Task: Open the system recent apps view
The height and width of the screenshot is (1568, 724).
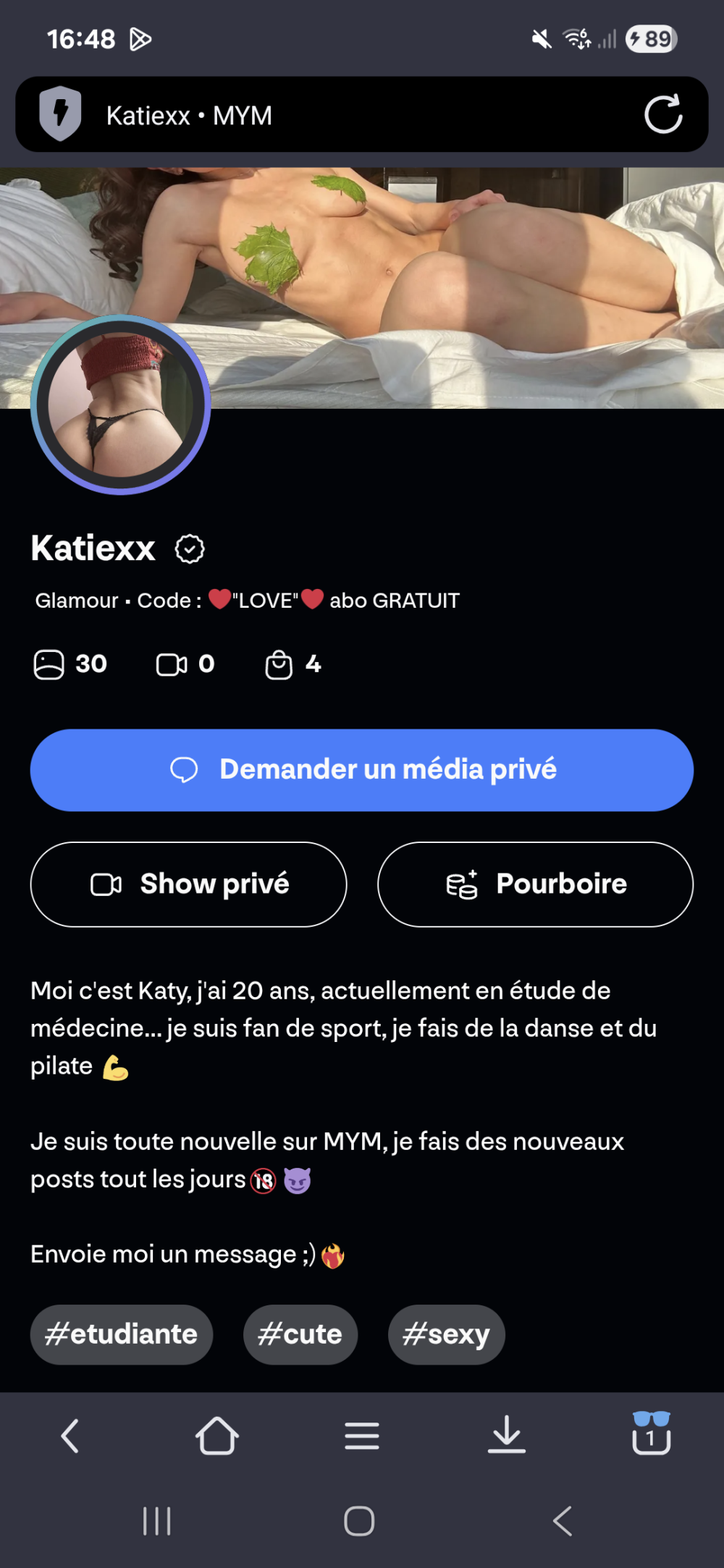Action: tap(157, 1520)
